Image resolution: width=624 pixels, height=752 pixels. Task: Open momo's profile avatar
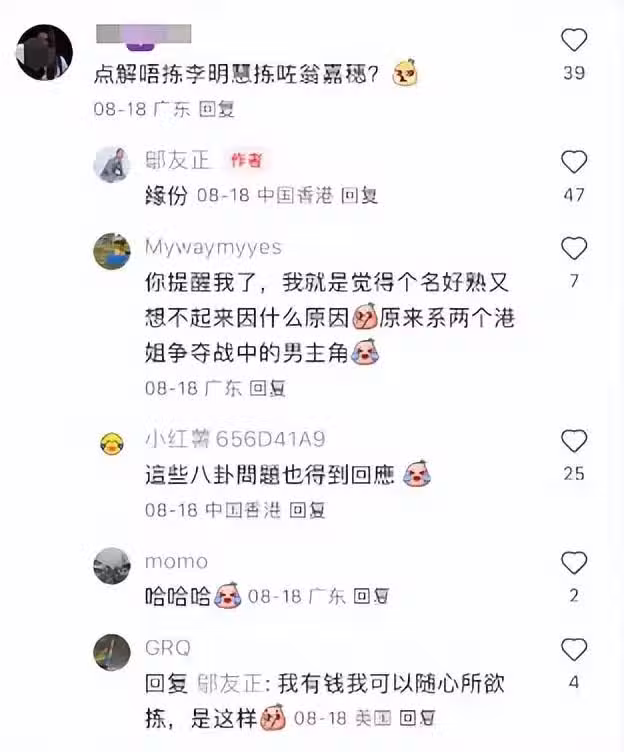112,566
